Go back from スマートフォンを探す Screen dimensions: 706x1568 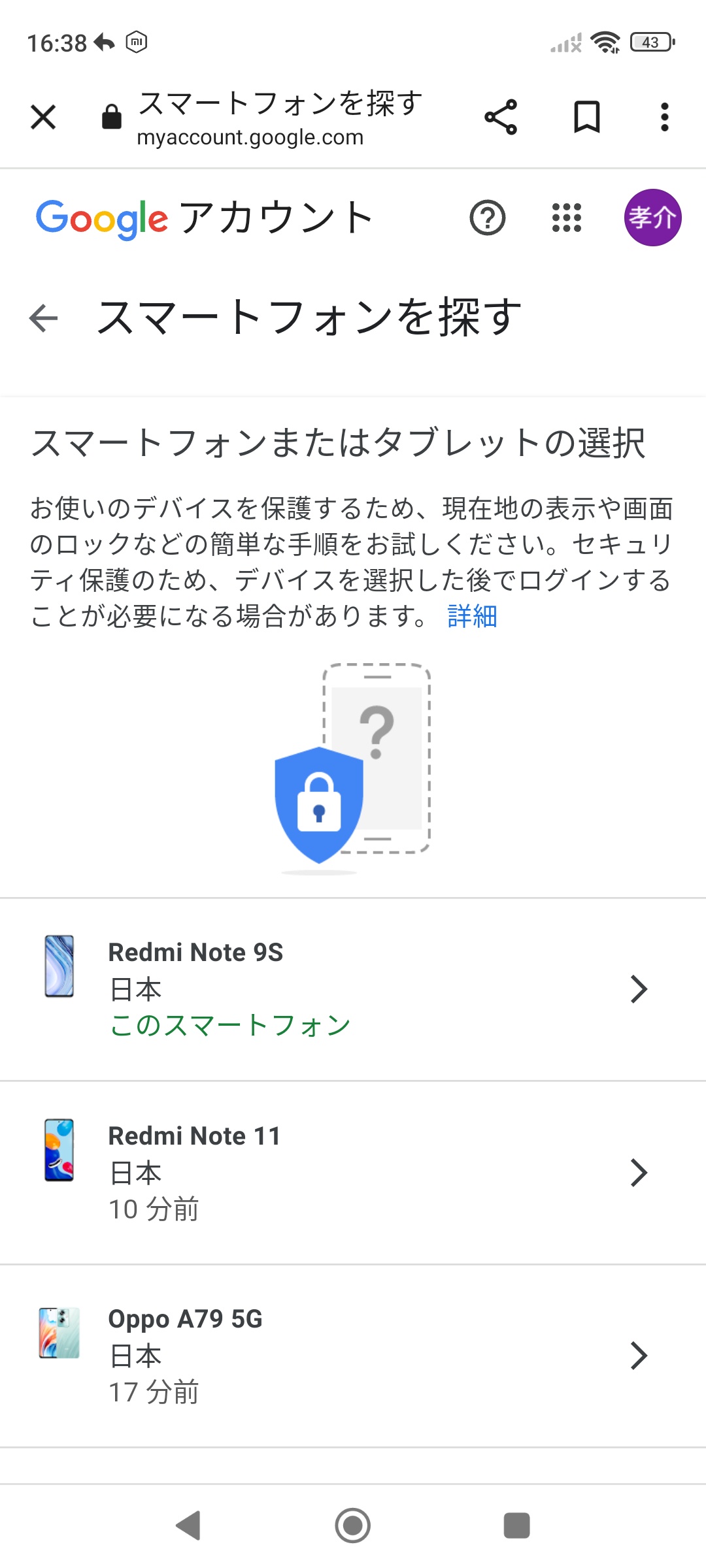point(44,318)
